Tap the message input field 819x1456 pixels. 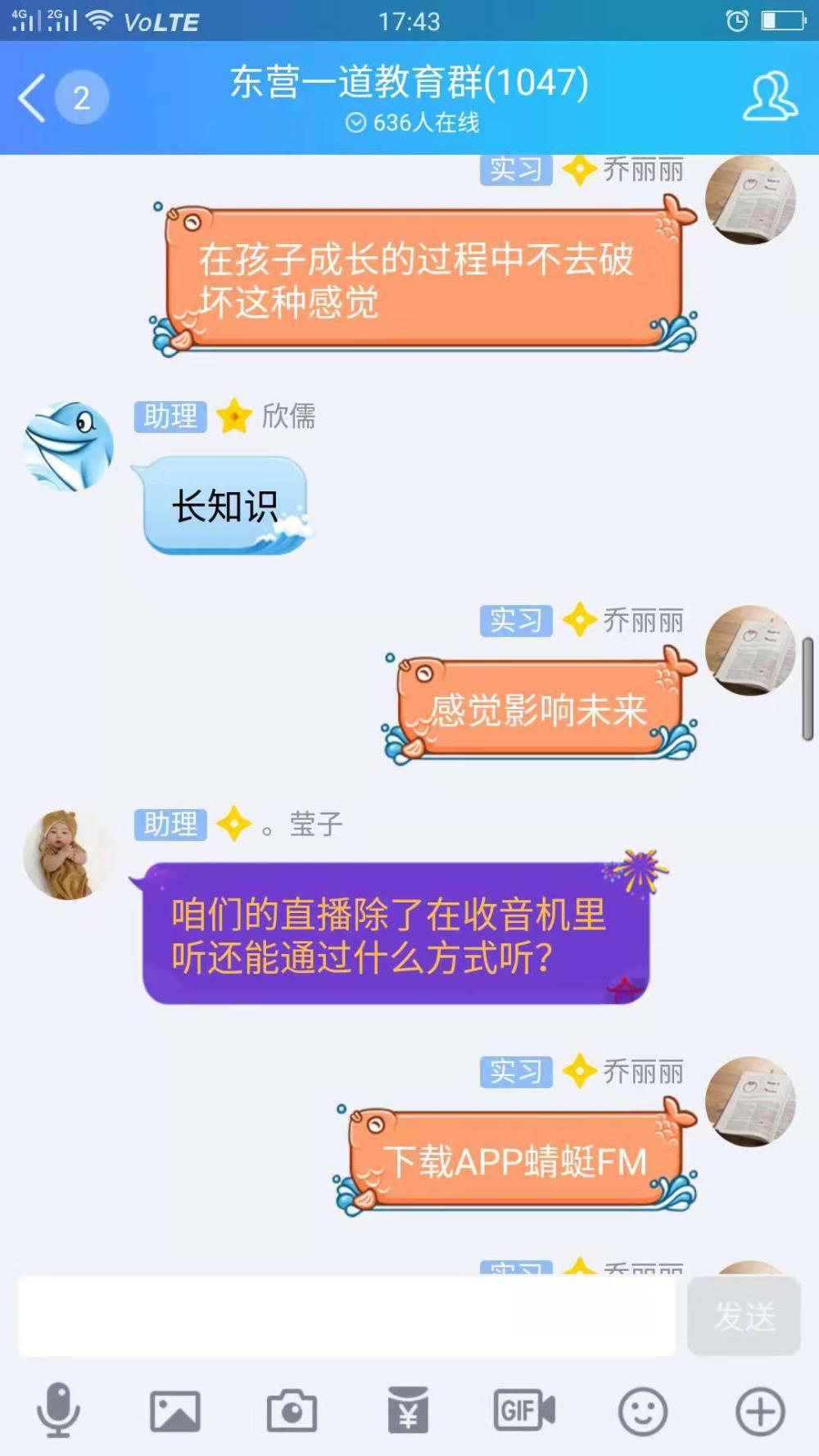pos(346,1315)
